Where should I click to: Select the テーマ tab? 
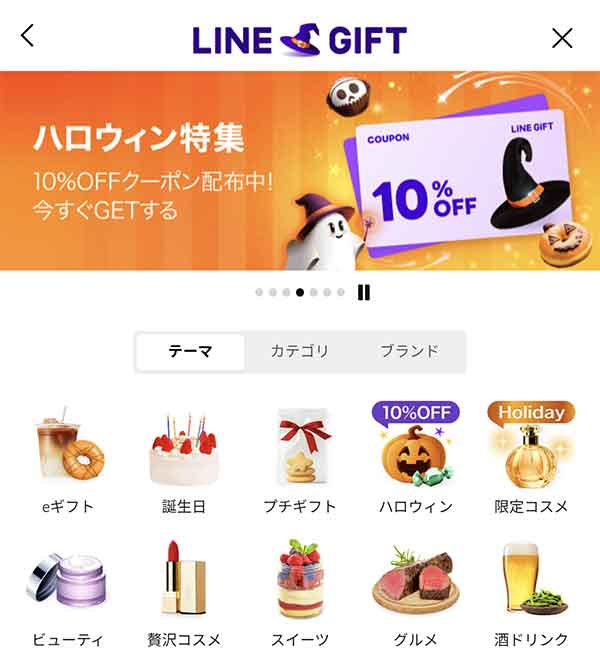click(x=190, y=352)
